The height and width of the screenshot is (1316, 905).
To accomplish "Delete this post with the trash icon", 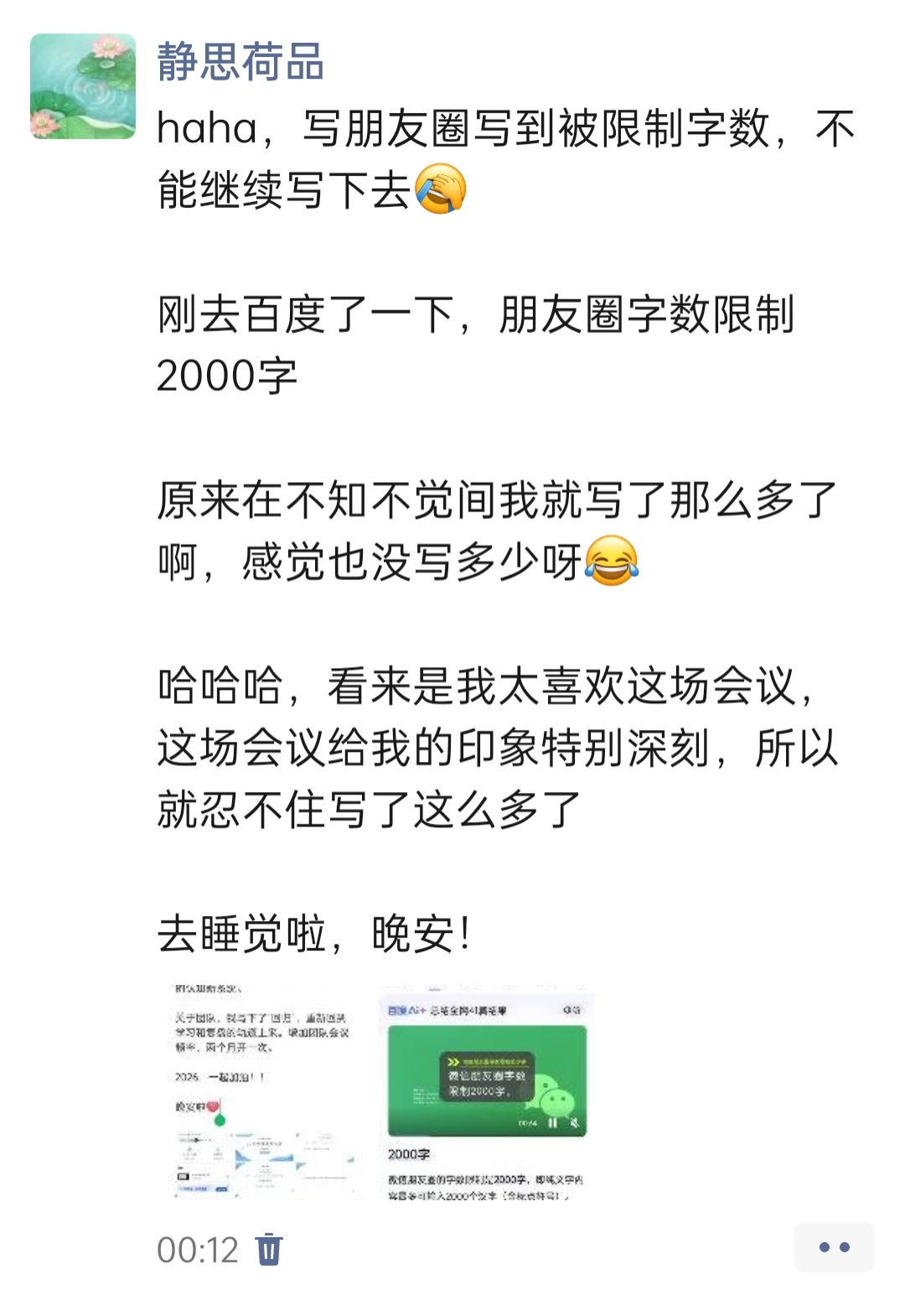I will [269, 1249].
